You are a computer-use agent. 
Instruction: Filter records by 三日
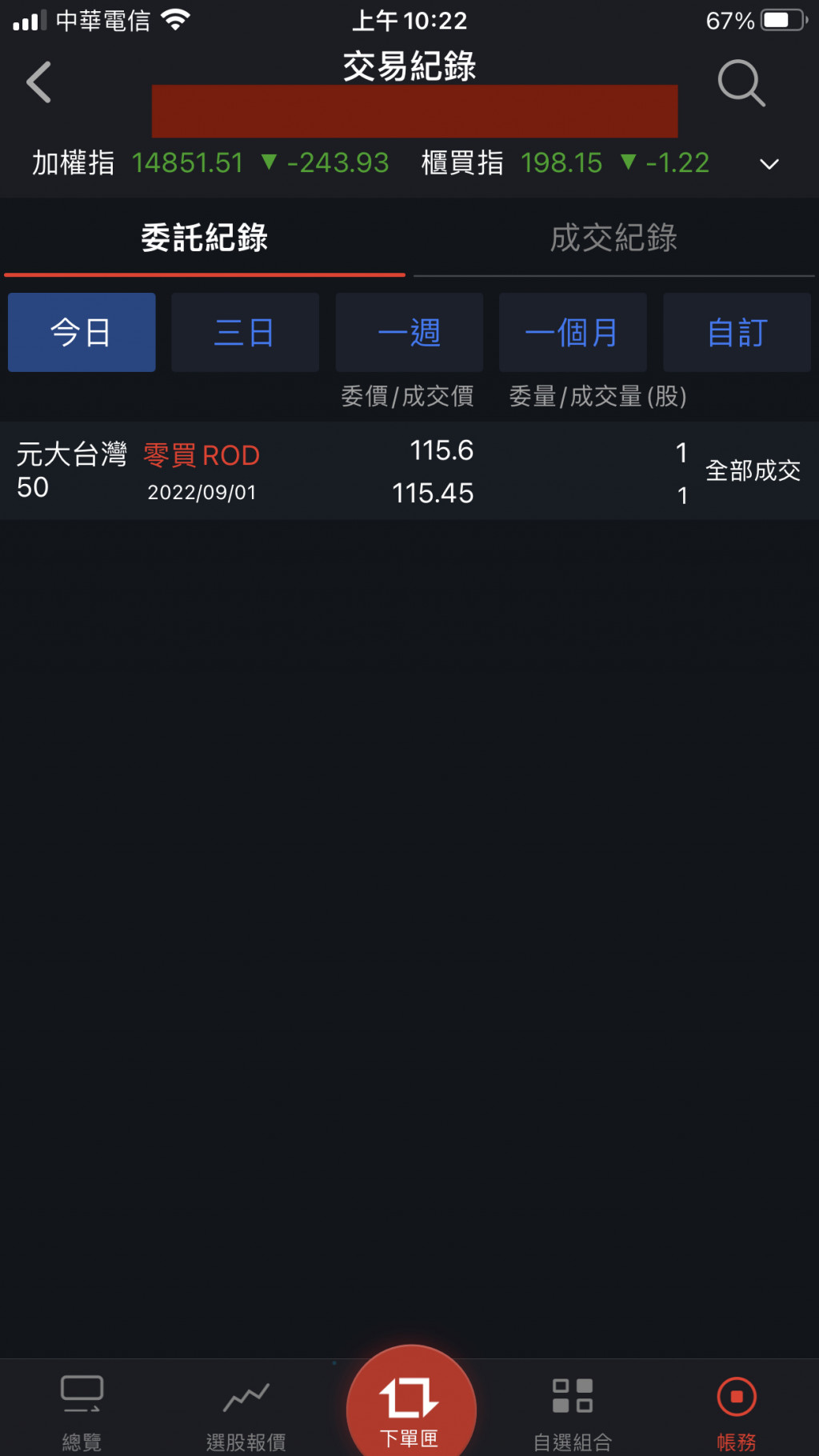(x=245, y=333)
